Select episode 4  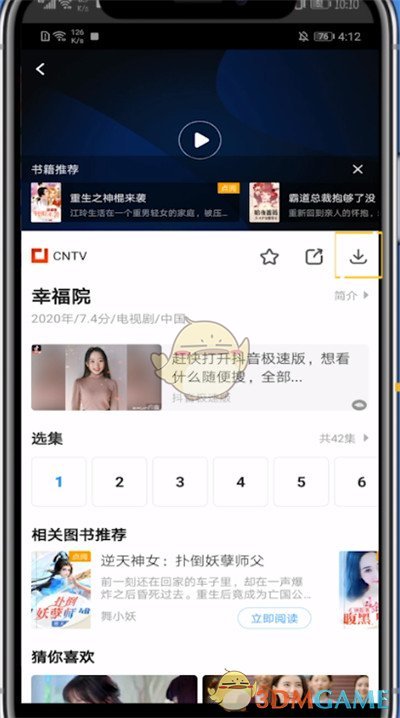point(241,482)
